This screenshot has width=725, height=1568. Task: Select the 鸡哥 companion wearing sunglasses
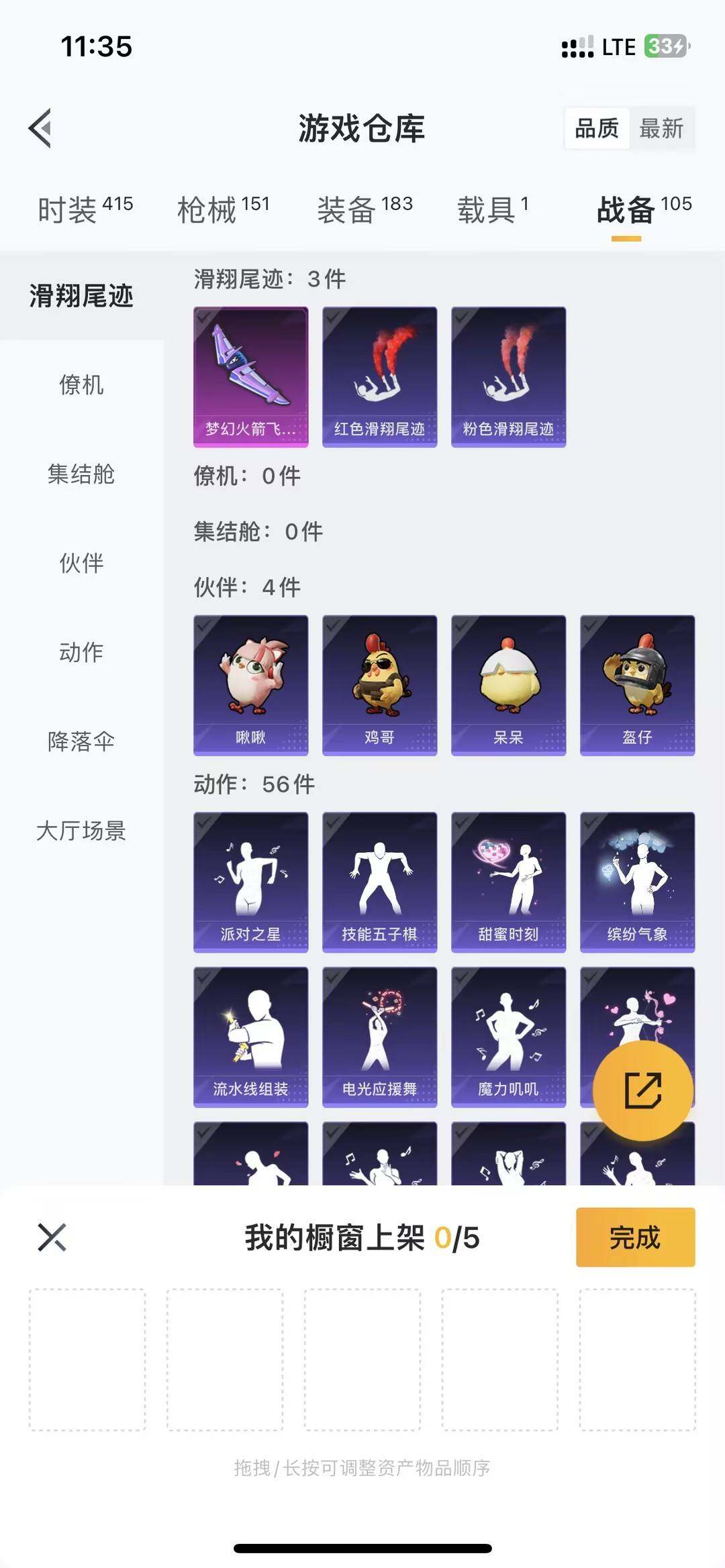click(379, 684)
